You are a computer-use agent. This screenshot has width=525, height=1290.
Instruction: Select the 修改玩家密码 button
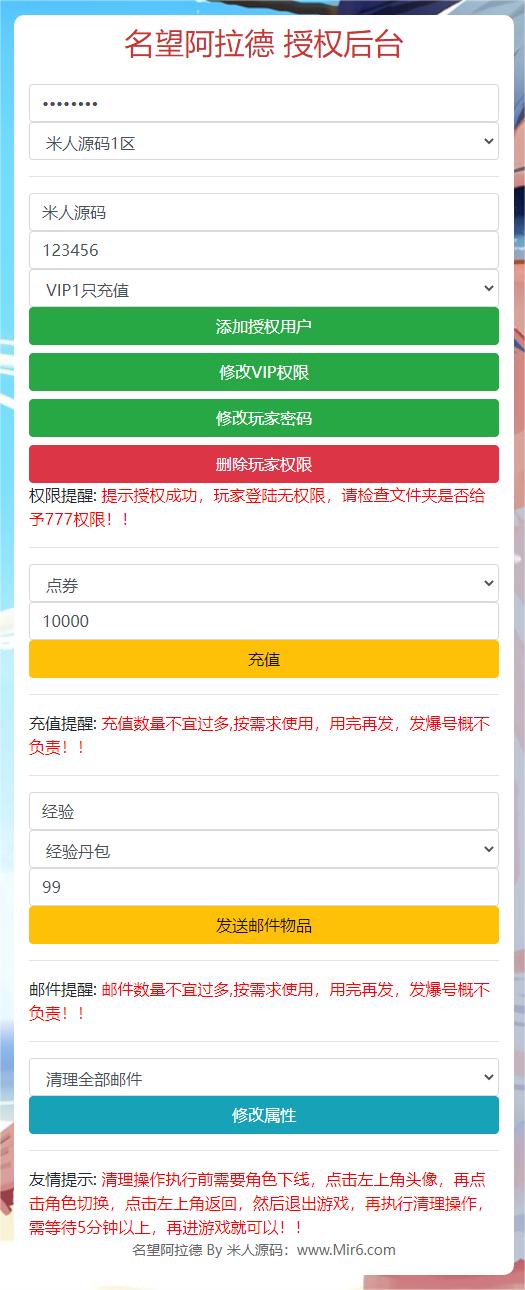click(264, 418)
